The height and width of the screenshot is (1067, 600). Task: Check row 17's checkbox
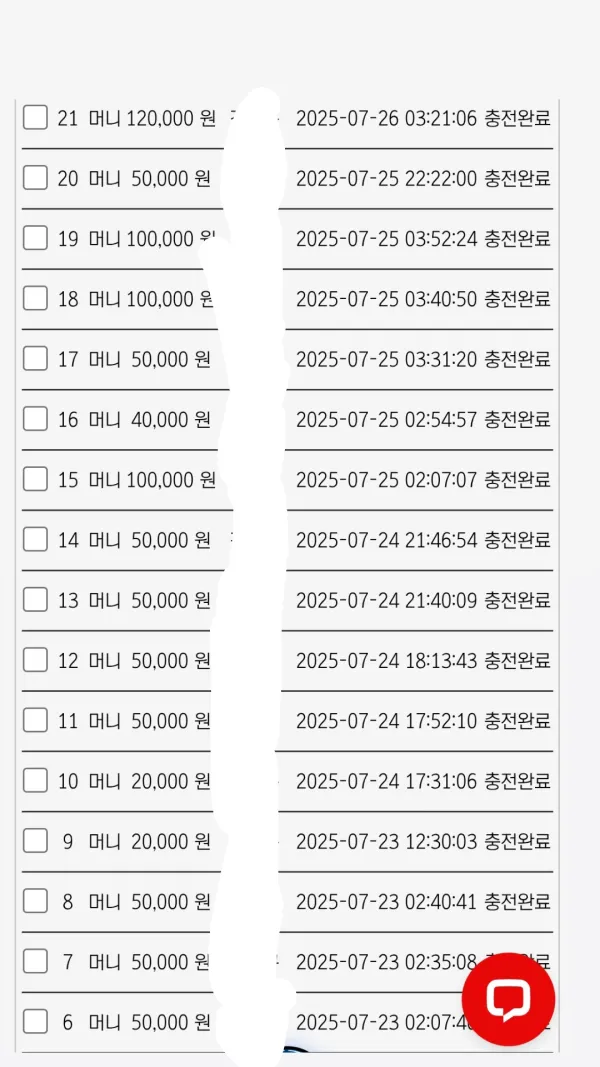click(35, 358)
